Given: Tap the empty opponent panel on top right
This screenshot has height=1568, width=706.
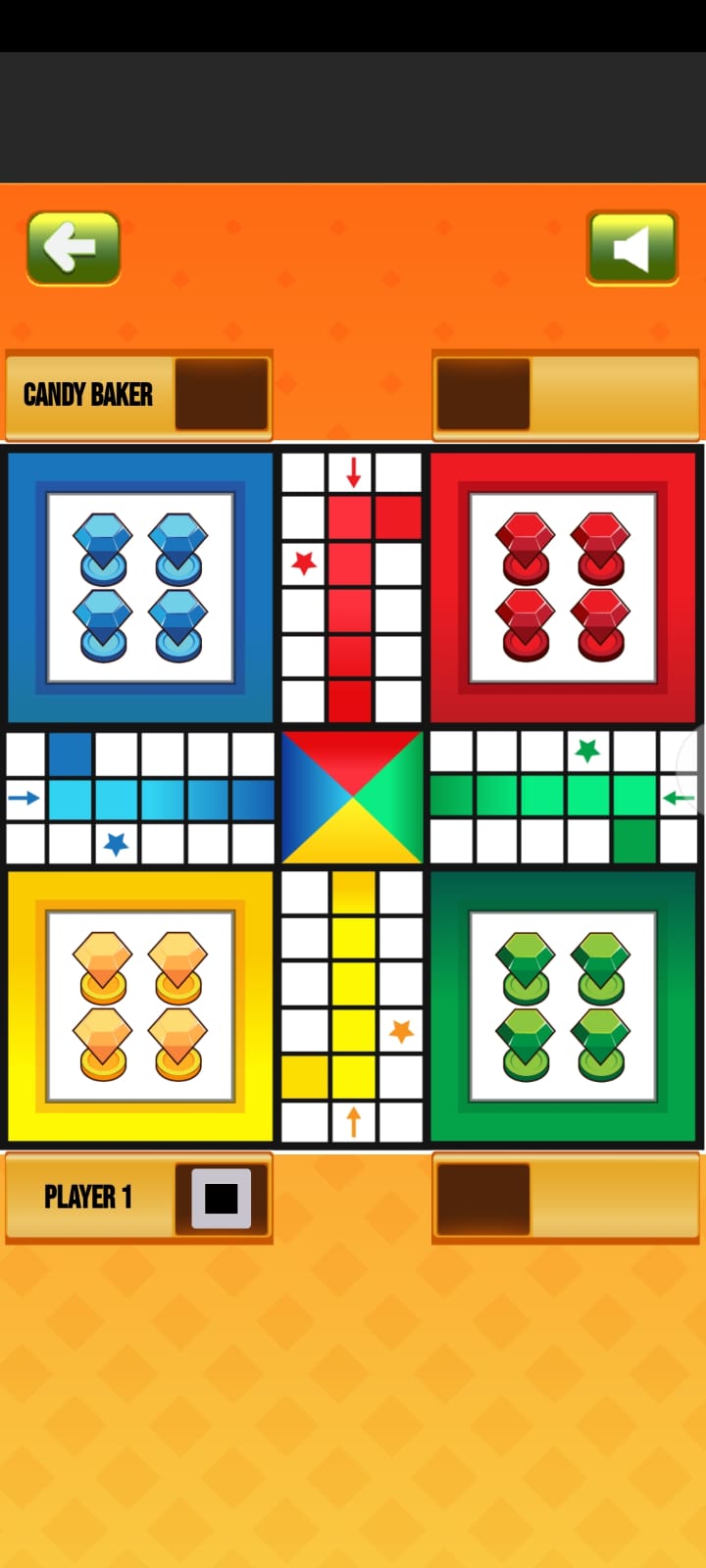Looking at the screenshot, I should click(564, 395).
